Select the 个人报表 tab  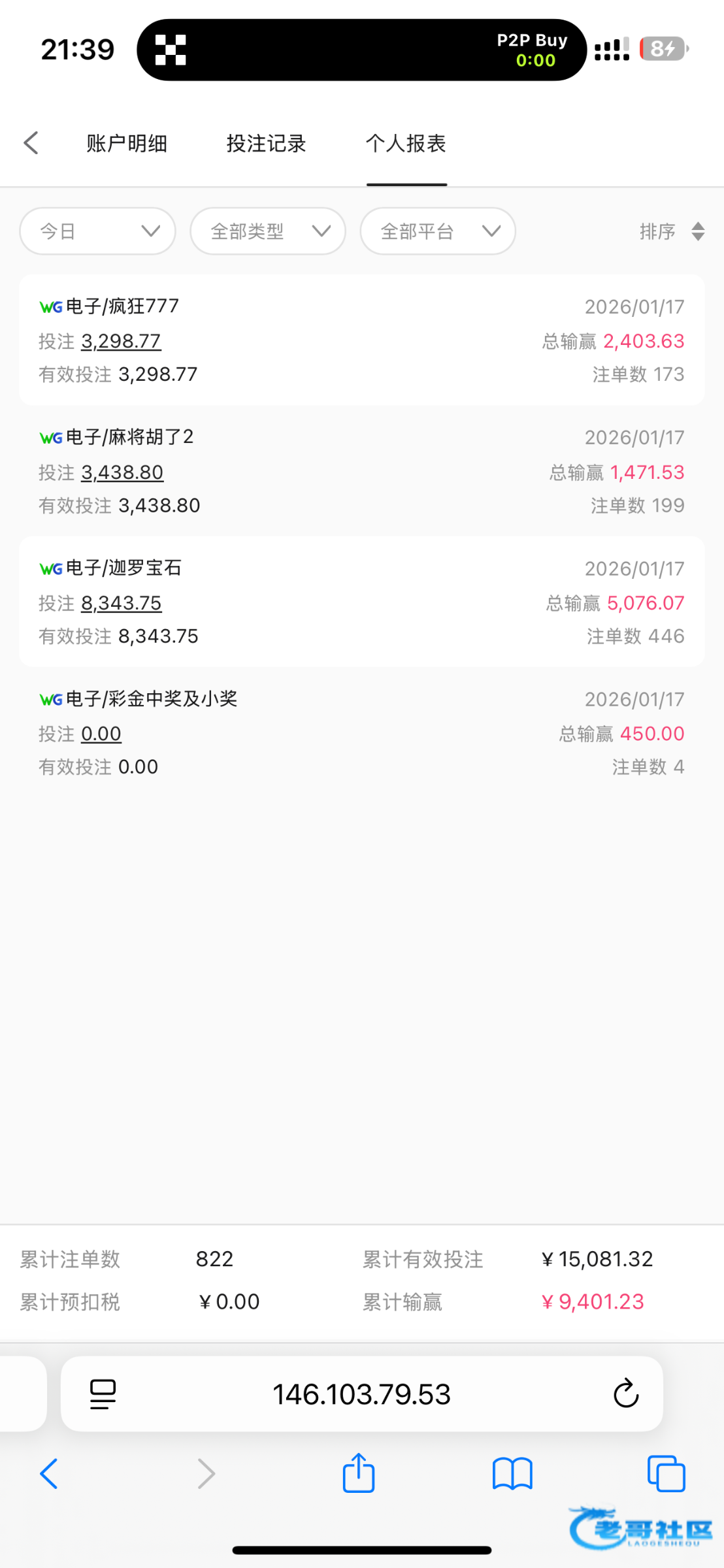pos(406,143)
